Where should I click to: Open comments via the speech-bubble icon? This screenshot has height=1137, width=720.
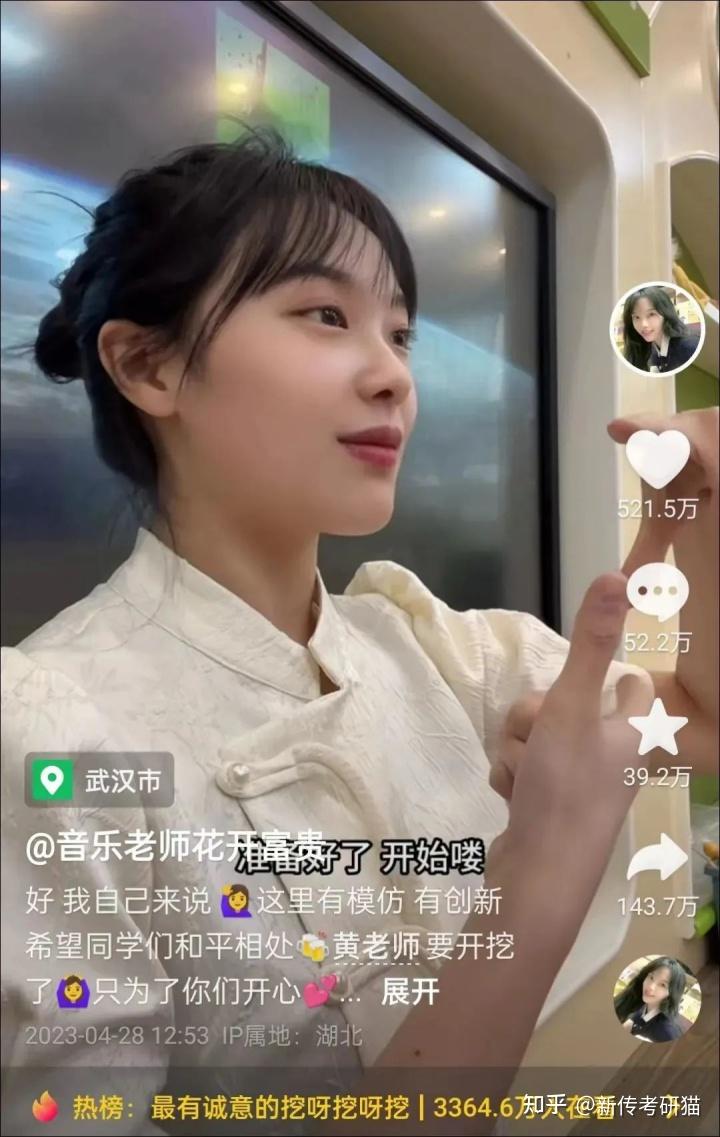click(x=657, y=591)
